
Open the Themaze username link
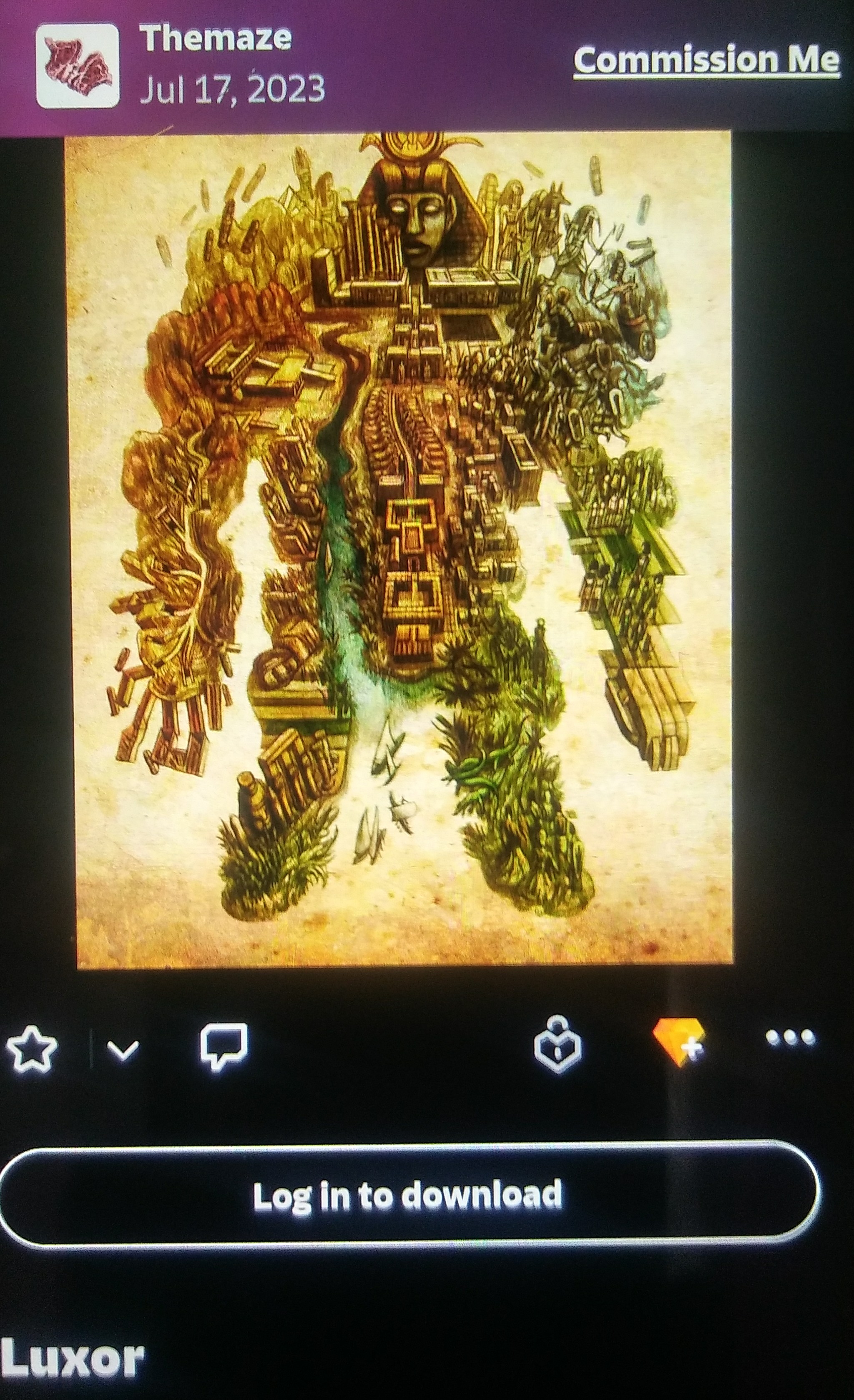pyautogui.click(x=216, y=39)
